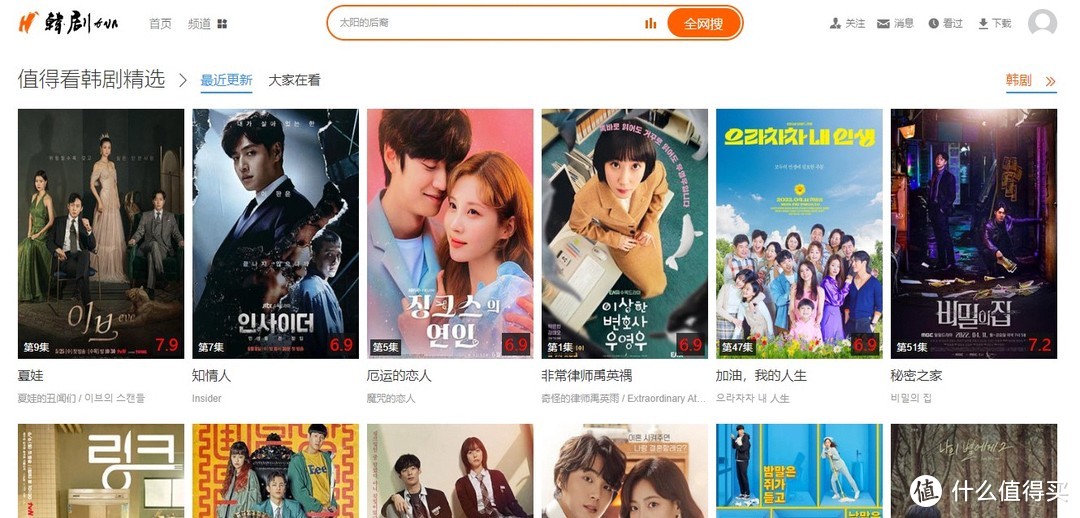This screenshot has height=518, width=1080.
Task: Open the drama 非常律师禹英禑
Action: tap(624, 233)
